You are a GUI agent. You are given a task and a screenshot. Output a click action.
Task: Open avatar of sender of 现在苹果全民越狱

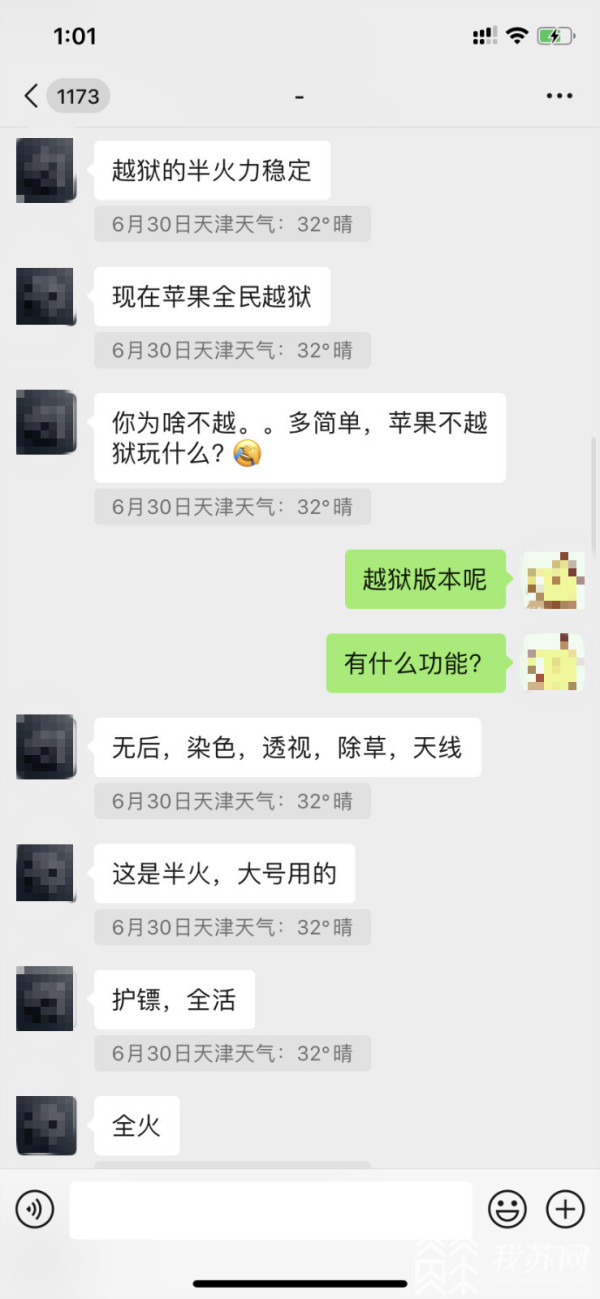pos(46,296)
